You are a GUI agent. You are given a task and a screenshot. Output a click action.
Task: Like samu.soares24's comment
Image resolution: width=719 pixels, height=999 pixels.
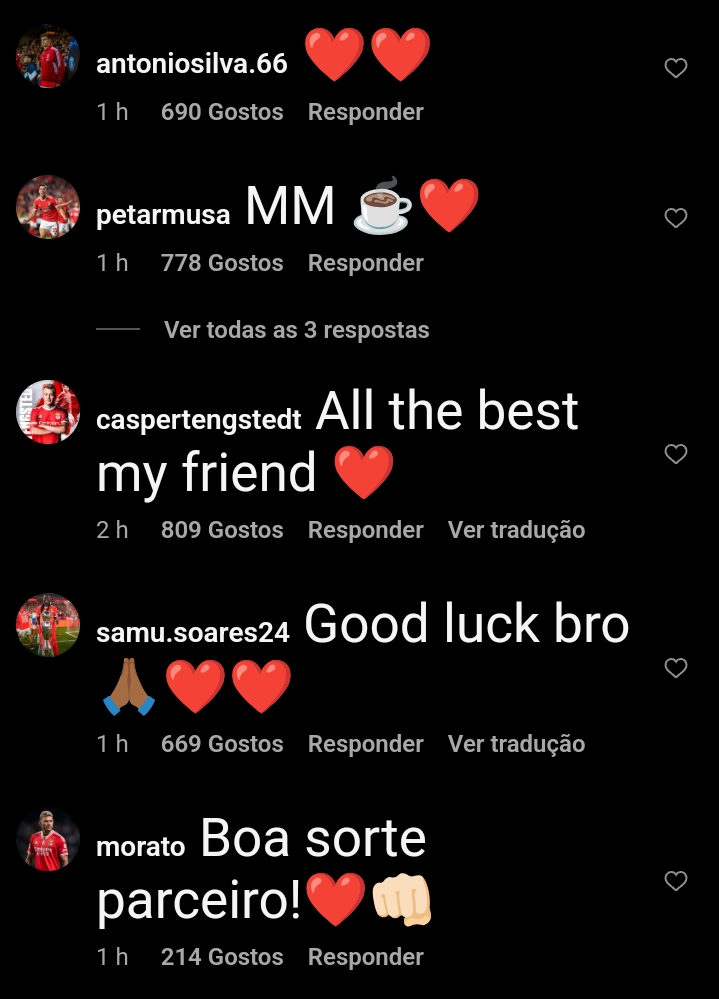(676, 668)
